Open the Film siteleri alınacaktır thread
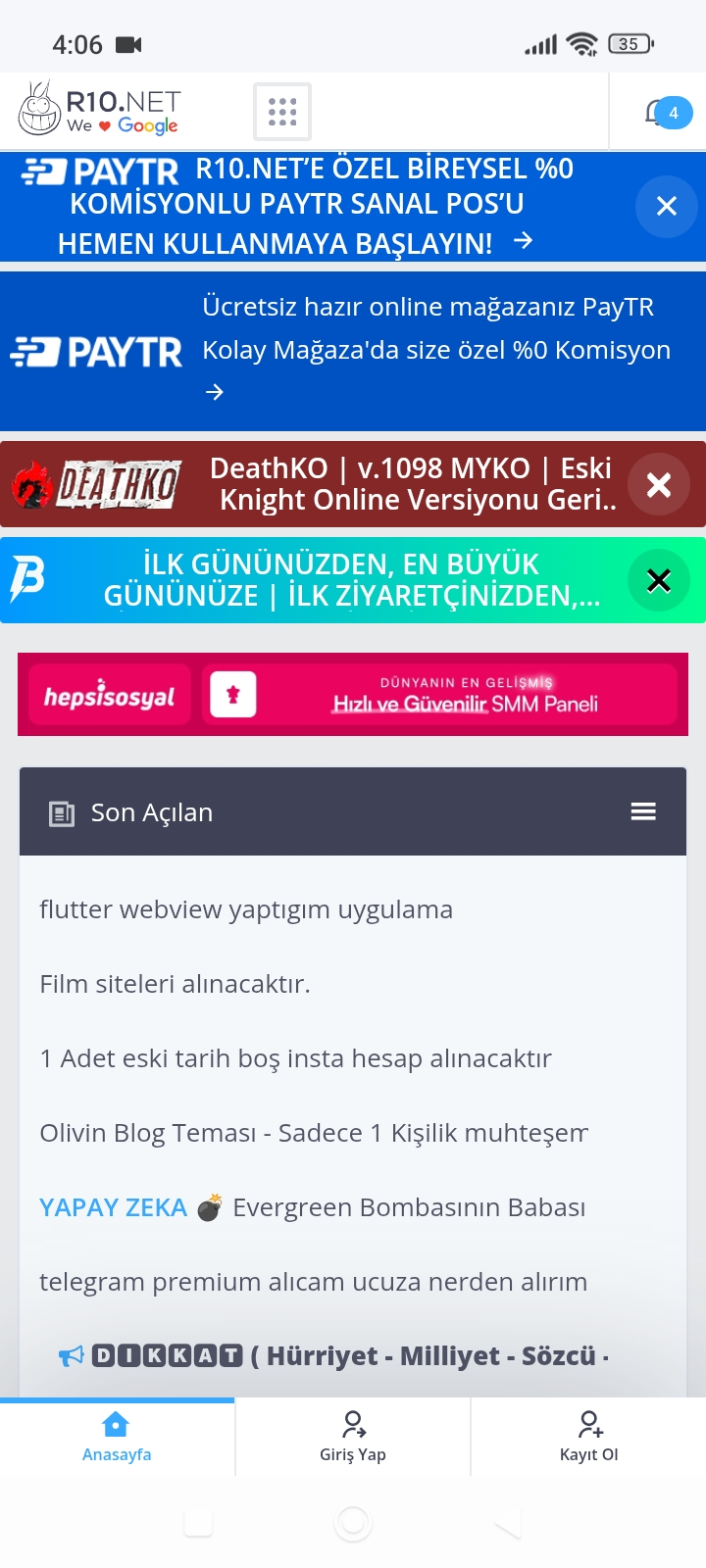706x1568 pixels. click(x=175, y=984)
